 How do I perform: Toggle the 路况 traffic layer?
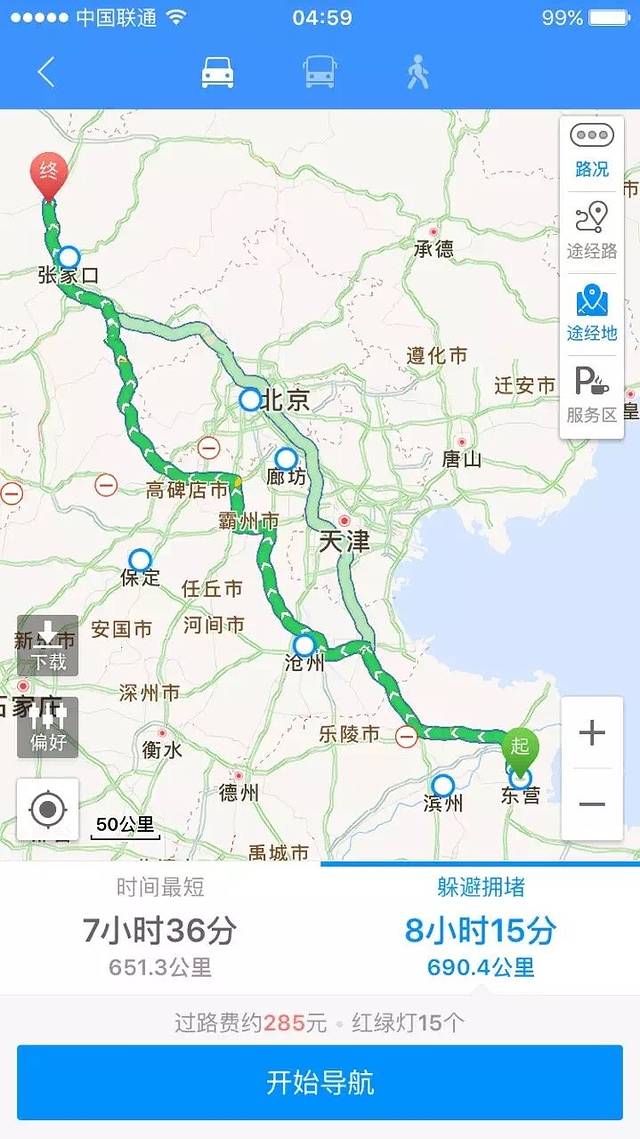592,149
